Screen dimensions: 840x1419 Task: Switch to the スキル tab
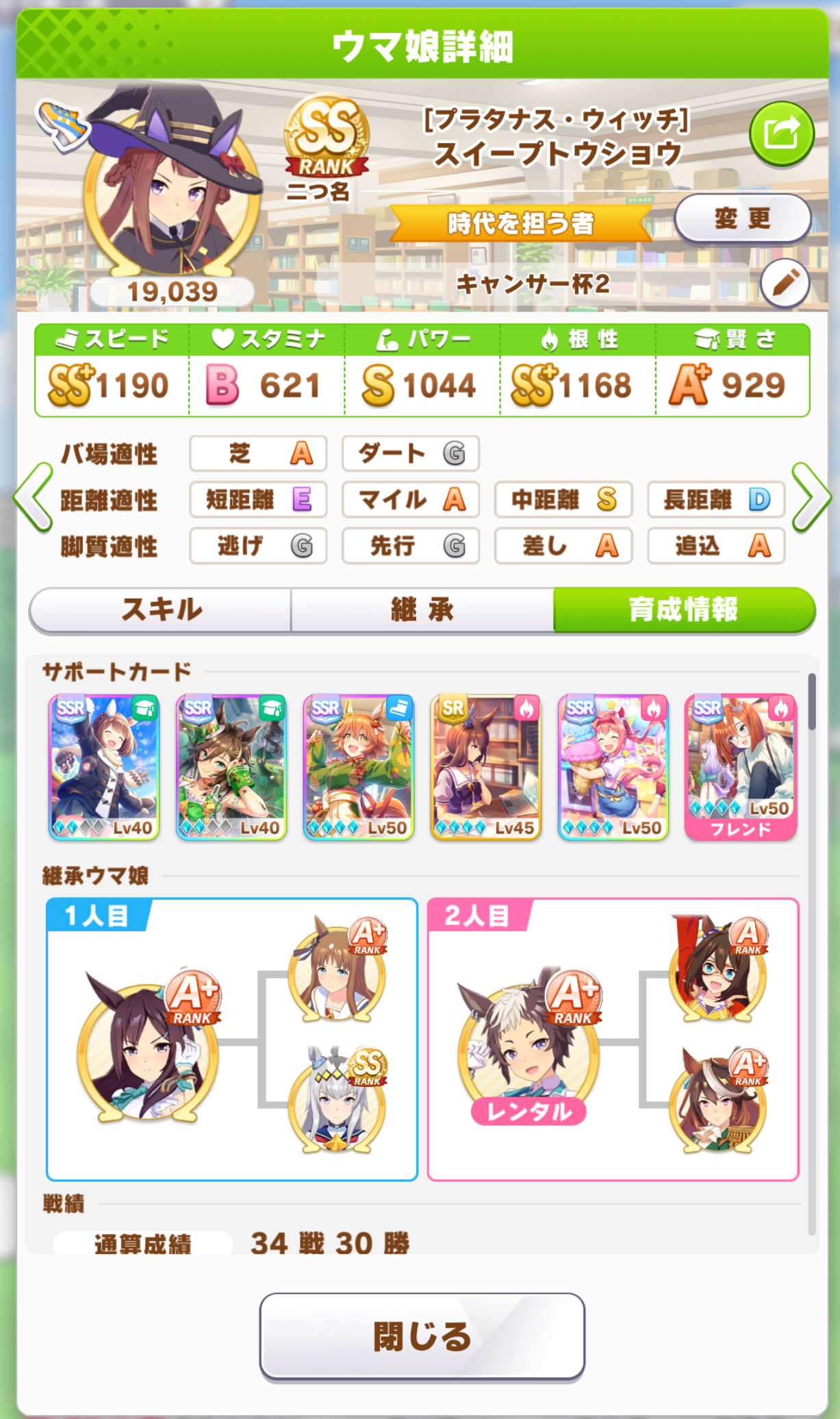click(x=161, y=610)
